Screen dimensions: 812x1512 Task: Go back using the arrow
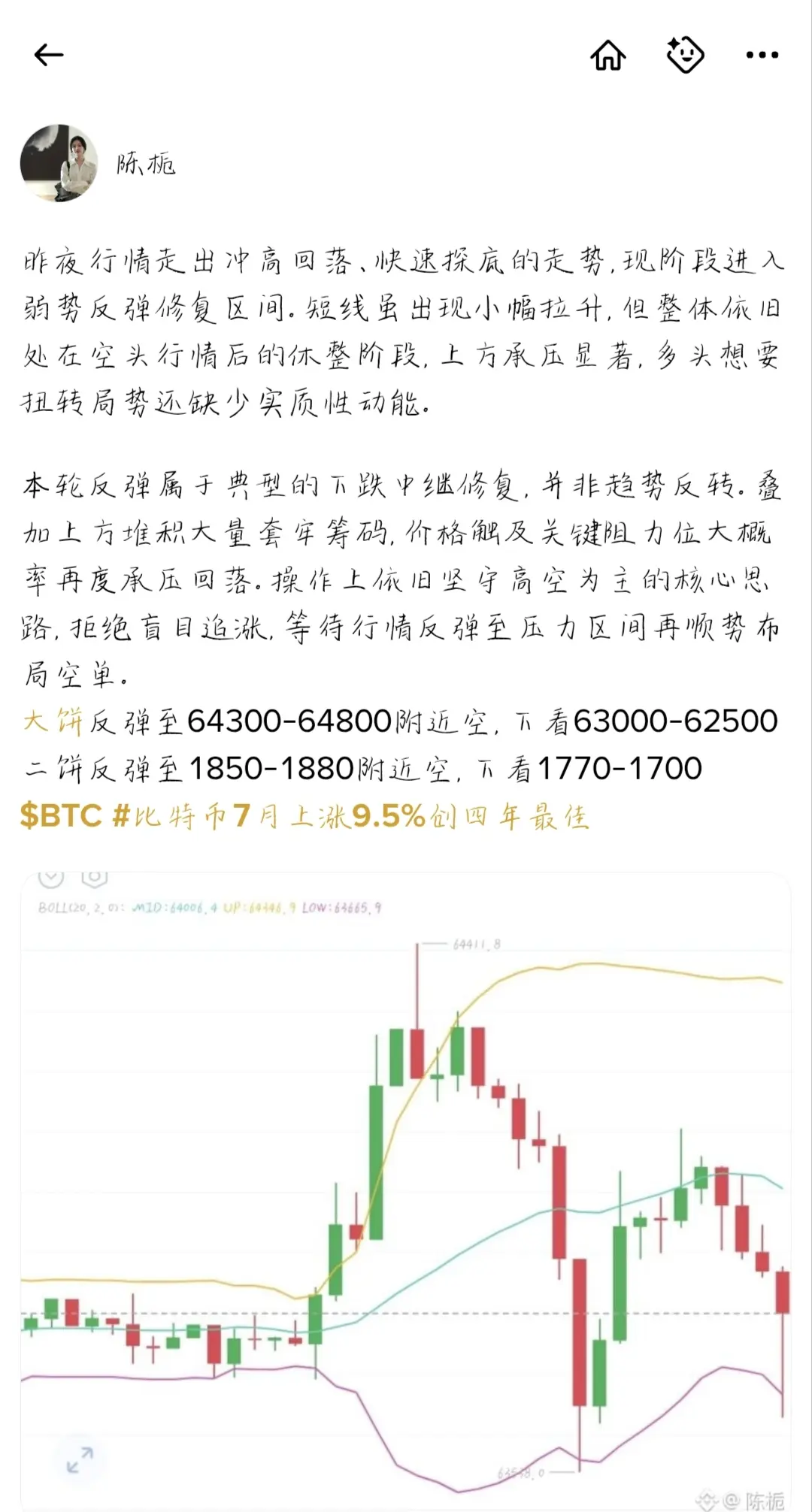[49, 55]
